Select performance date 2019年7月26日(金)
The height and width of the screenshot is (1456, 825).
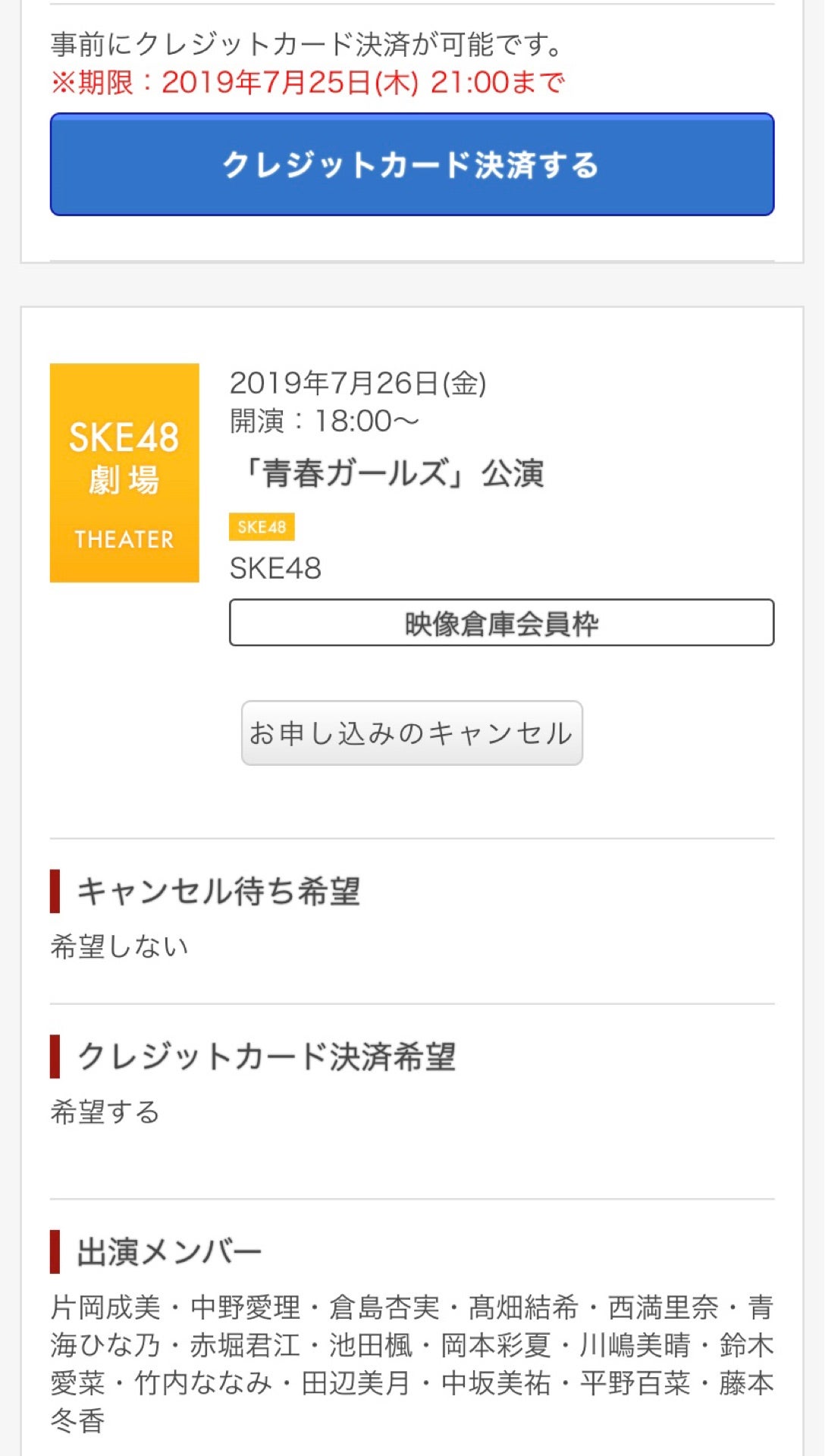point(356,386)
